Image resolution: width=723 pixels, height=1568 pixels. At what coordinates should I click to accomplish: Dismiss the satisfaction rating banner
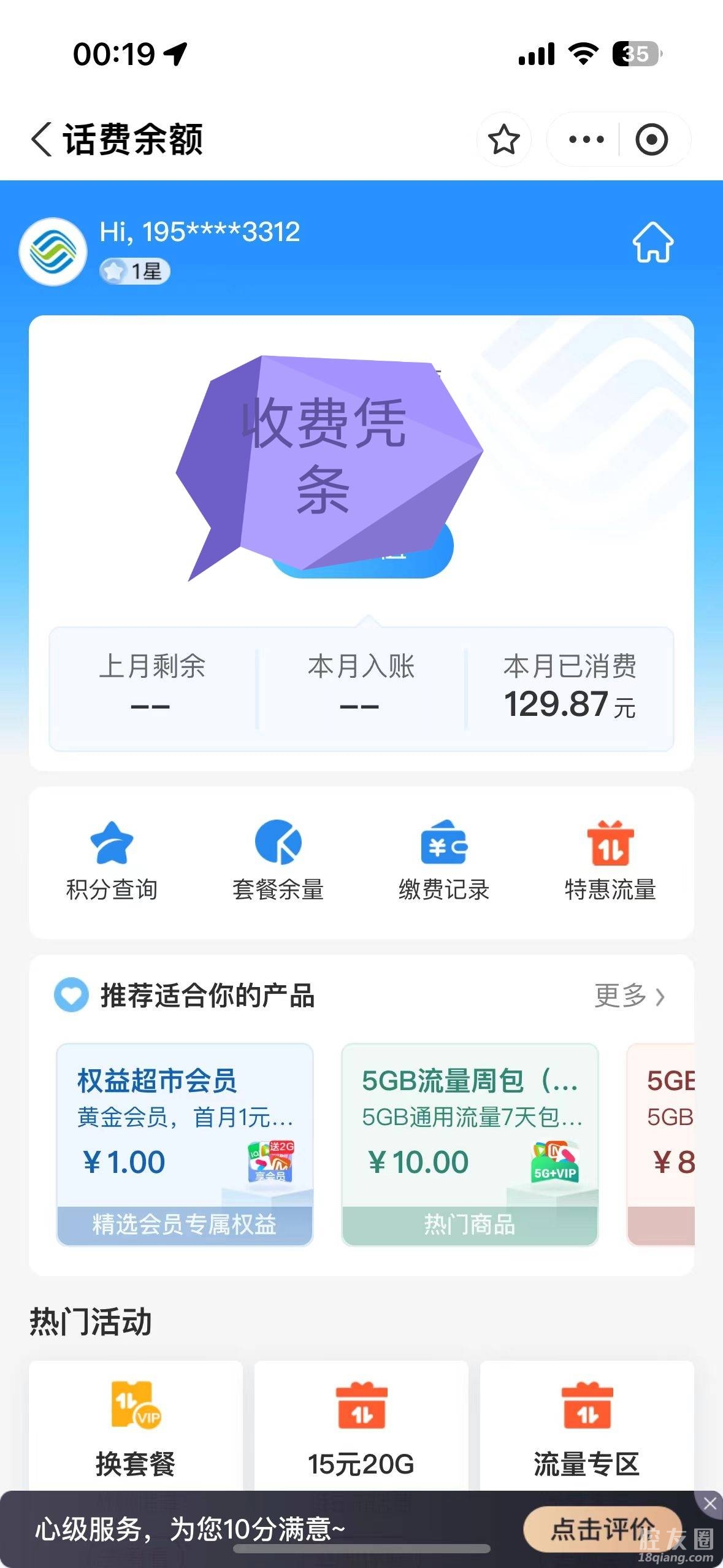(710, 1503)
